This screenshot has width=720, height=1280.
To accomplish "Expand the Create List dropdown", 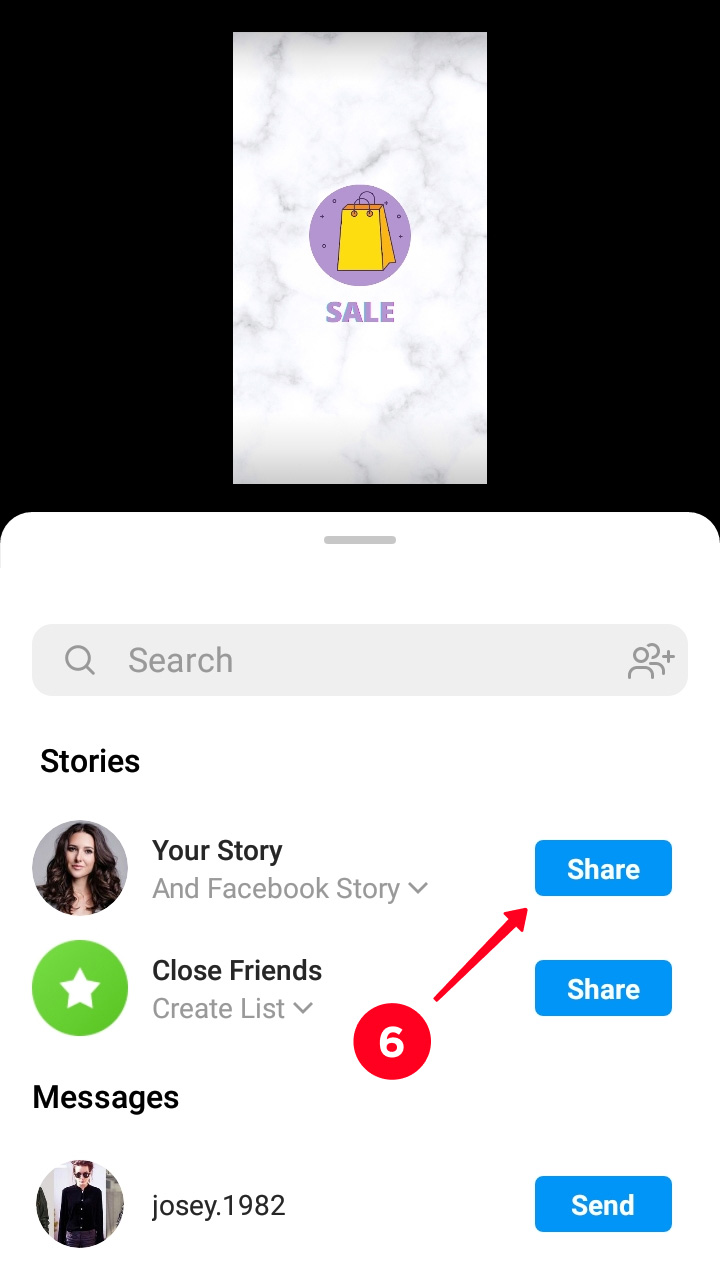I will (x=302, y=1008).
